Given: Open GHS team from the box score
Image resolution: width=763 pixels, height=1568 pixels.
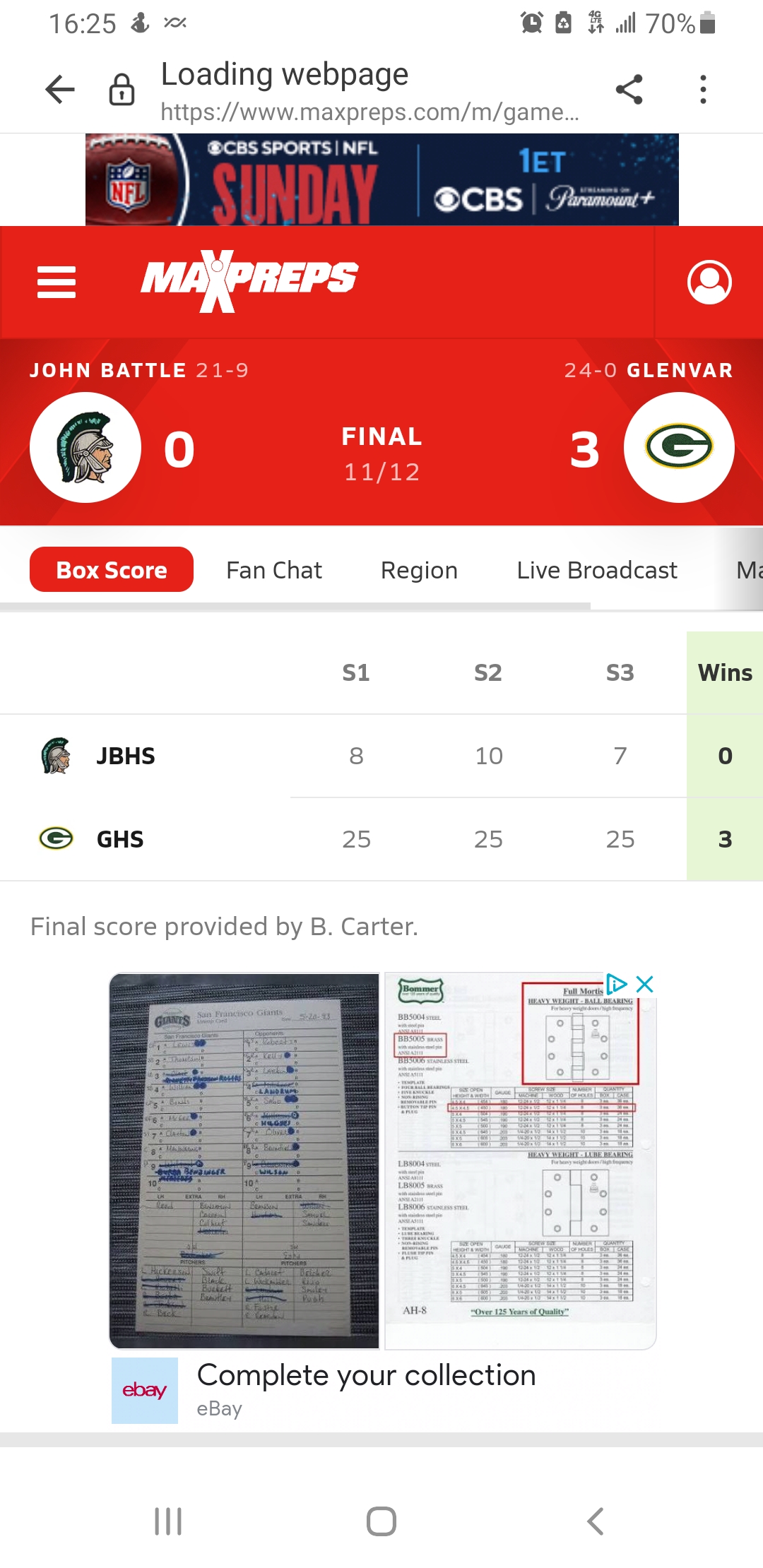Looking at the screenshot, I should pos(119,839).
